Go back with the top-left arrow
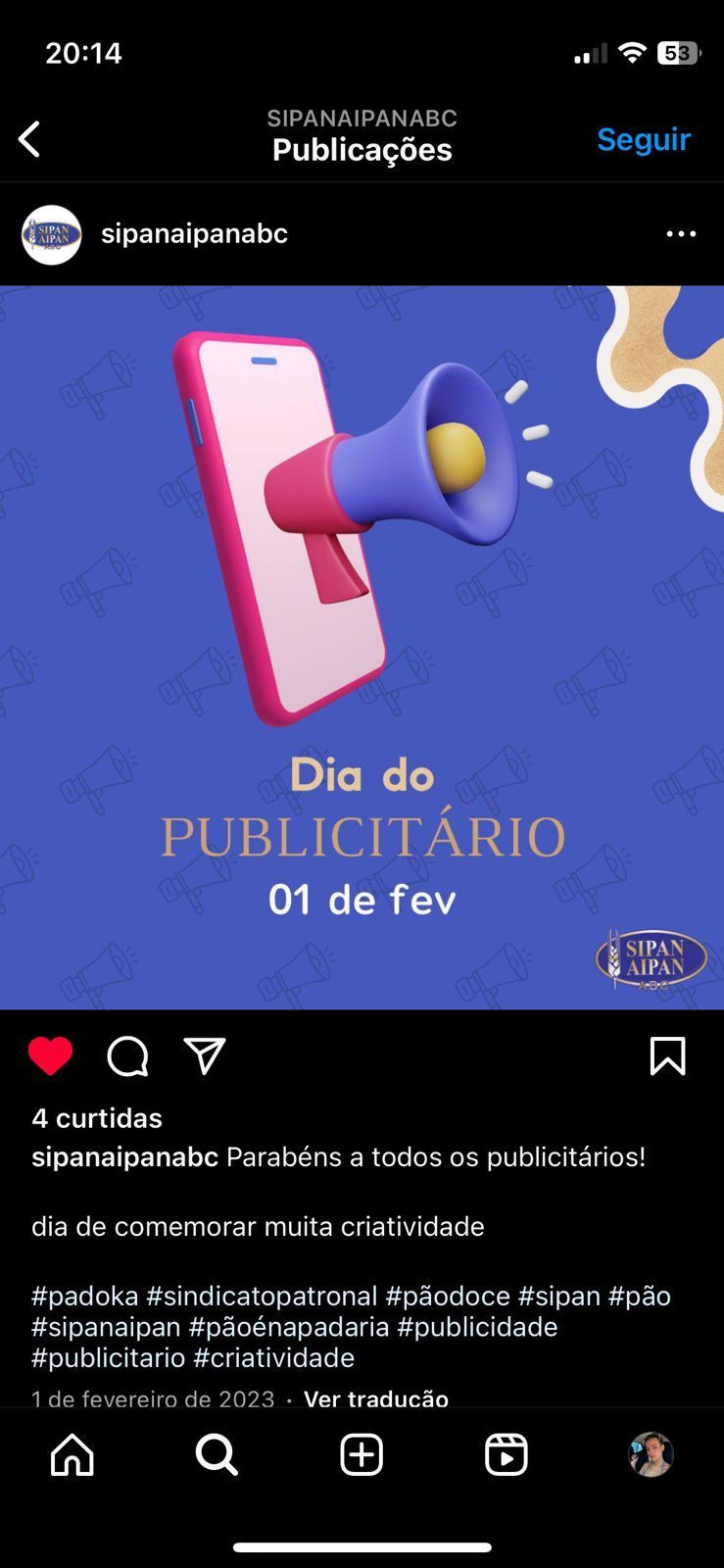This screenshot has height=1568, width=724. tap(30, 139)
